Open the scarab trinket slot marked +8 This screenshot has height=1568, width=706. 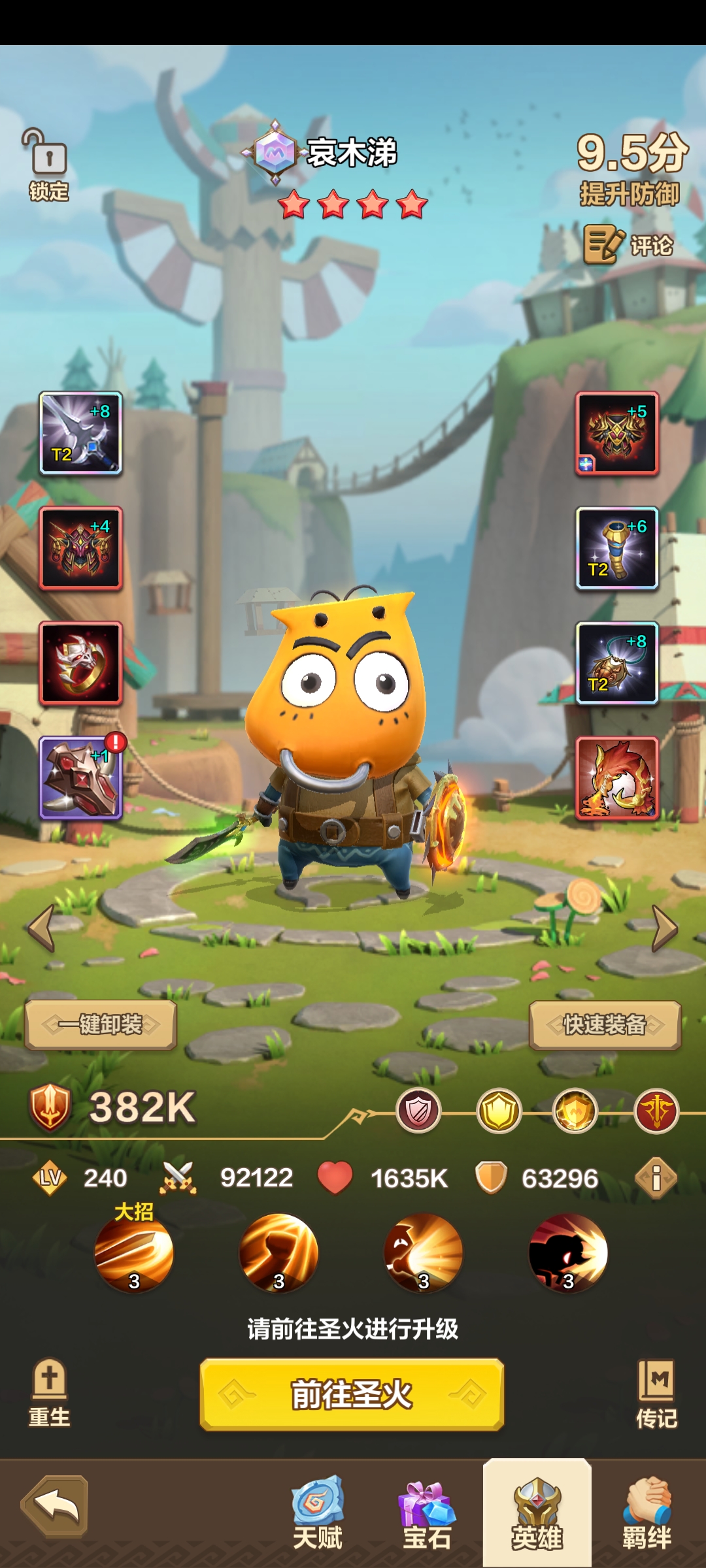[x=616, y=663]
